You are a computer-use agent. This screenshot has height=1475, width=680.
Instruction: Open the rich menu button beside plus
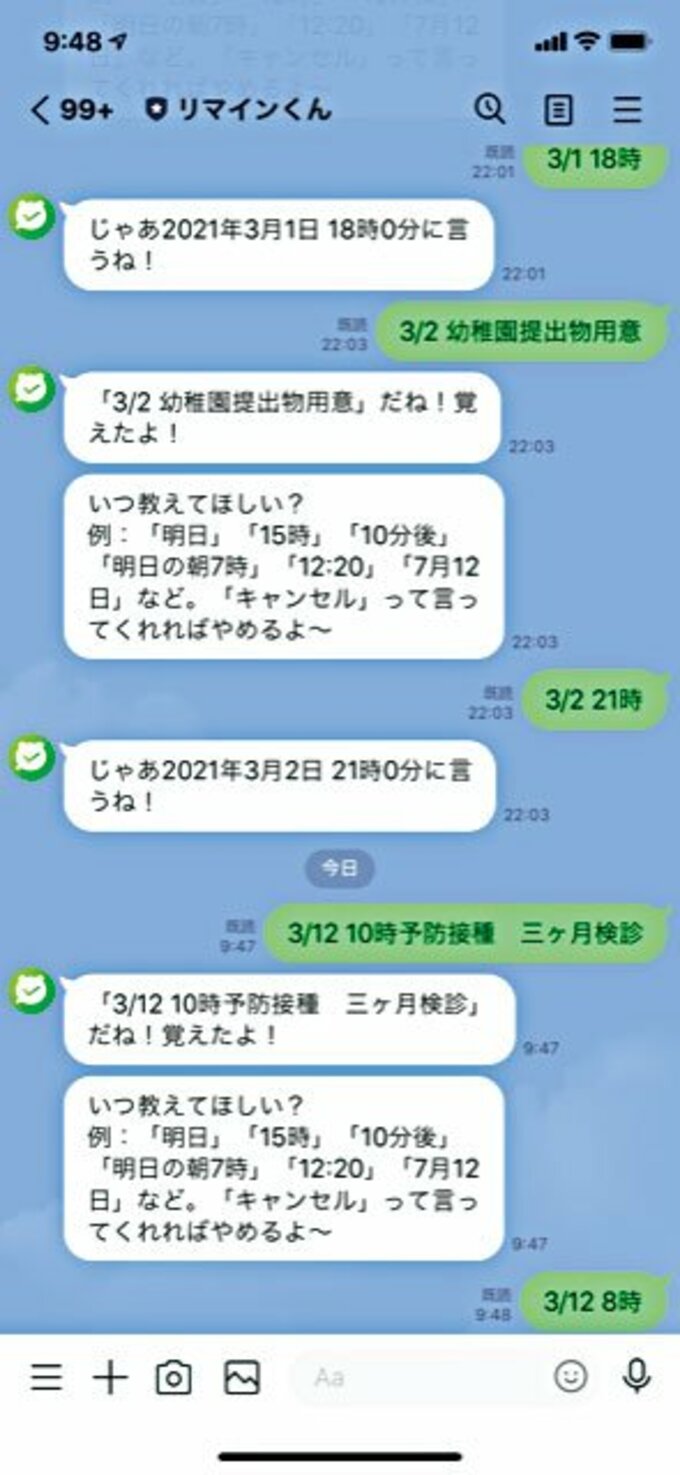click(x=46, y=1378)
